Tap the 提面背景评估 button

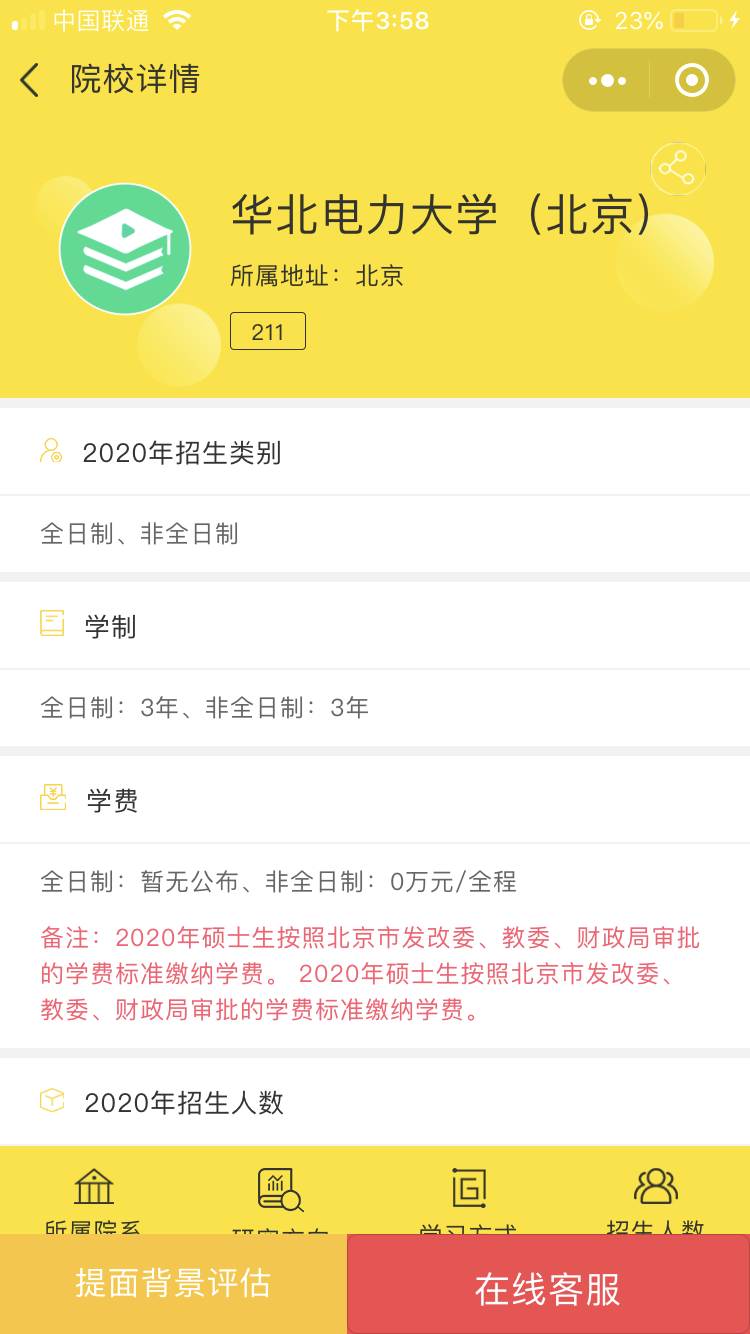pos(173,1284)
